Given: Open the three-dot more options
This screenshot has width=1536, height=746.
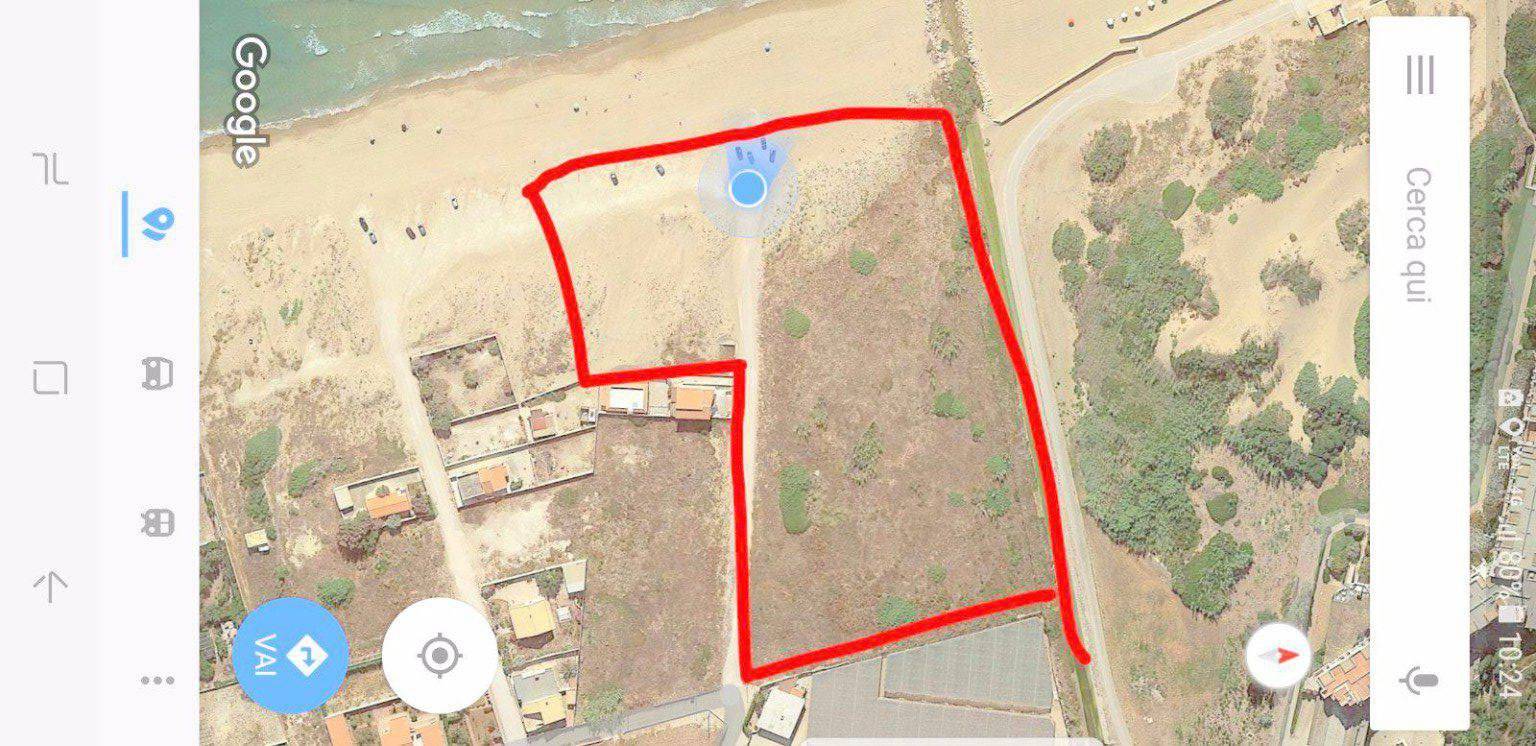Looking at the screenshot, I should coord(157,681).
